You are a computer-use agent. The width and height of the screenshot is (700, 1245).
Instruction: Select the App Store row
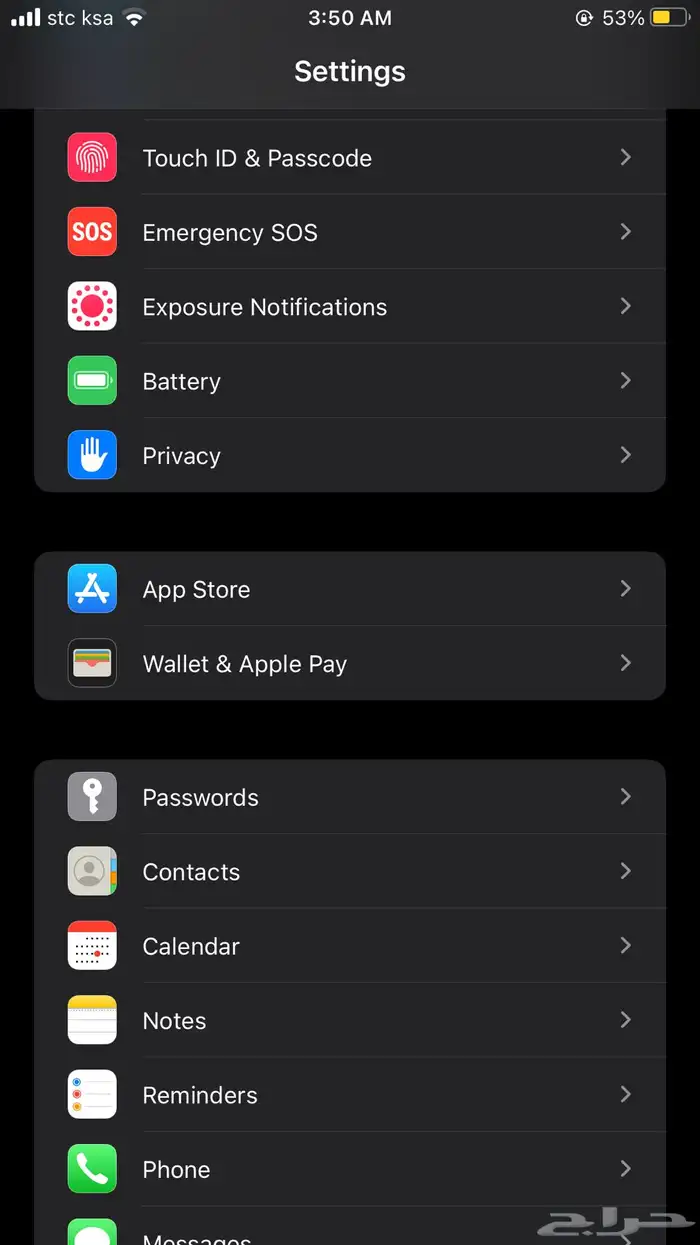[x=350, y=589]
